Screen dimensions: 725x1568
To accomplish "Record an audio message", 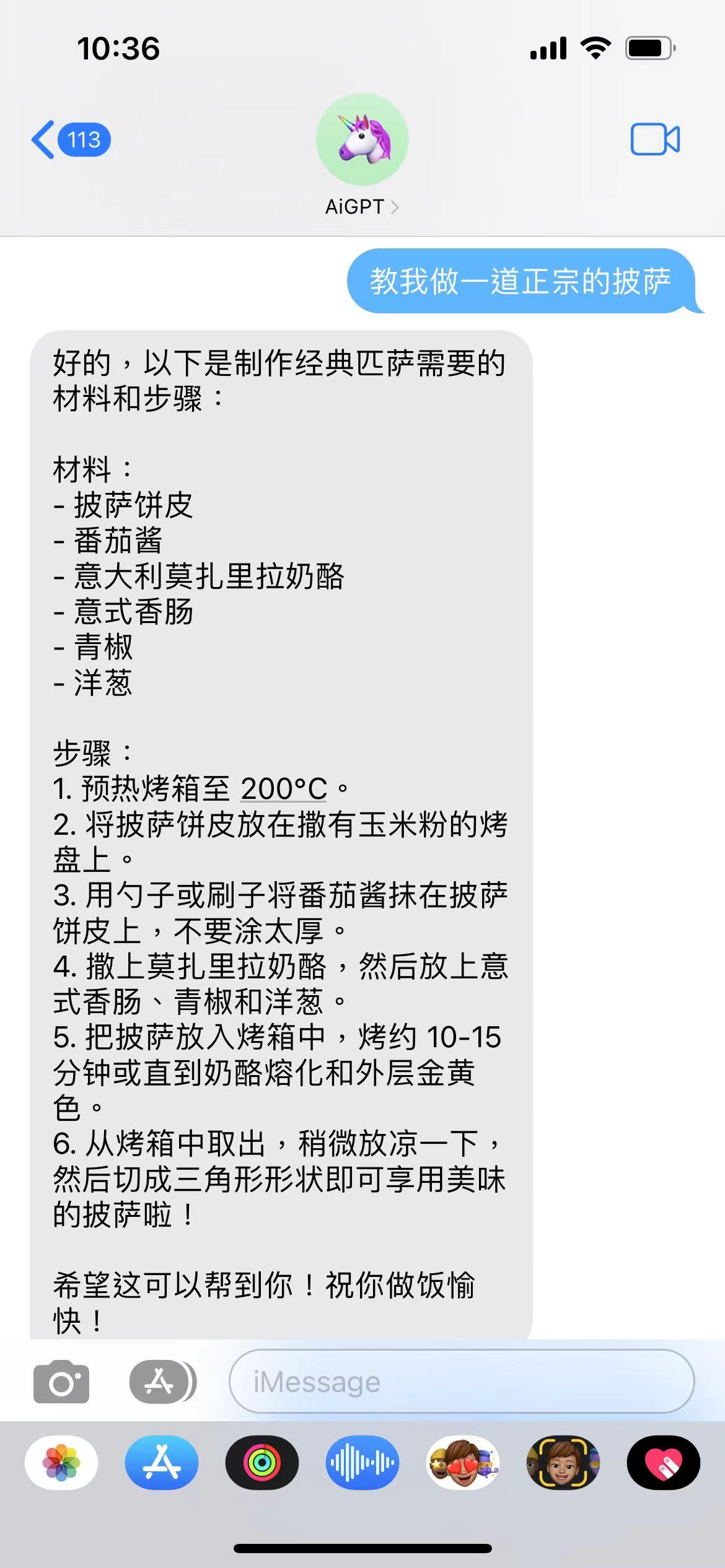I will click(362, 1463).
